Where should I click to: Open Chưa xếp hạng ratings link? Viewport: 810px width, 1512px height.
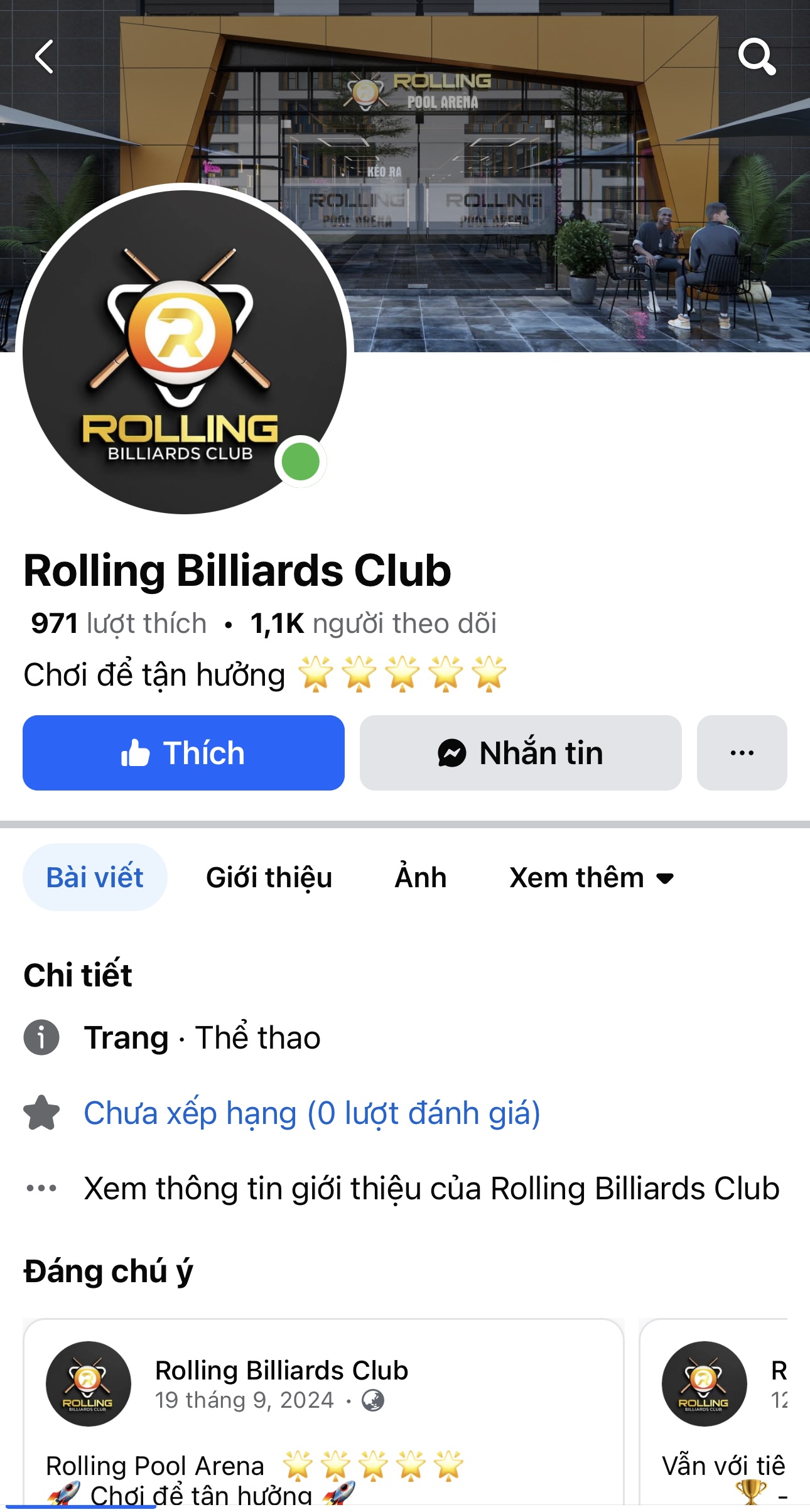312,1113
